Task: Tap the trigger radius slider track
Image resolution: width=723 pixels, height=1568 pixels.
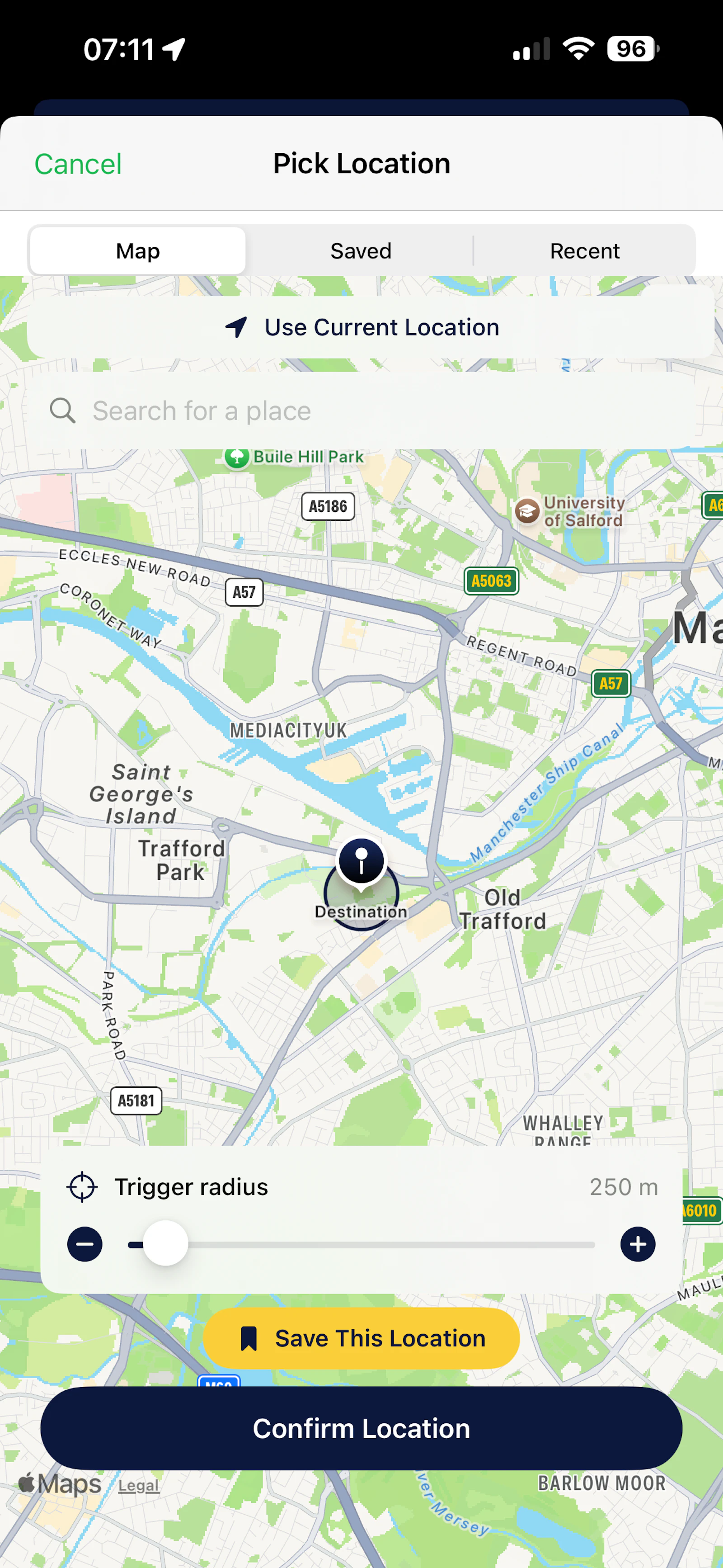Action: coord(361,1245)
